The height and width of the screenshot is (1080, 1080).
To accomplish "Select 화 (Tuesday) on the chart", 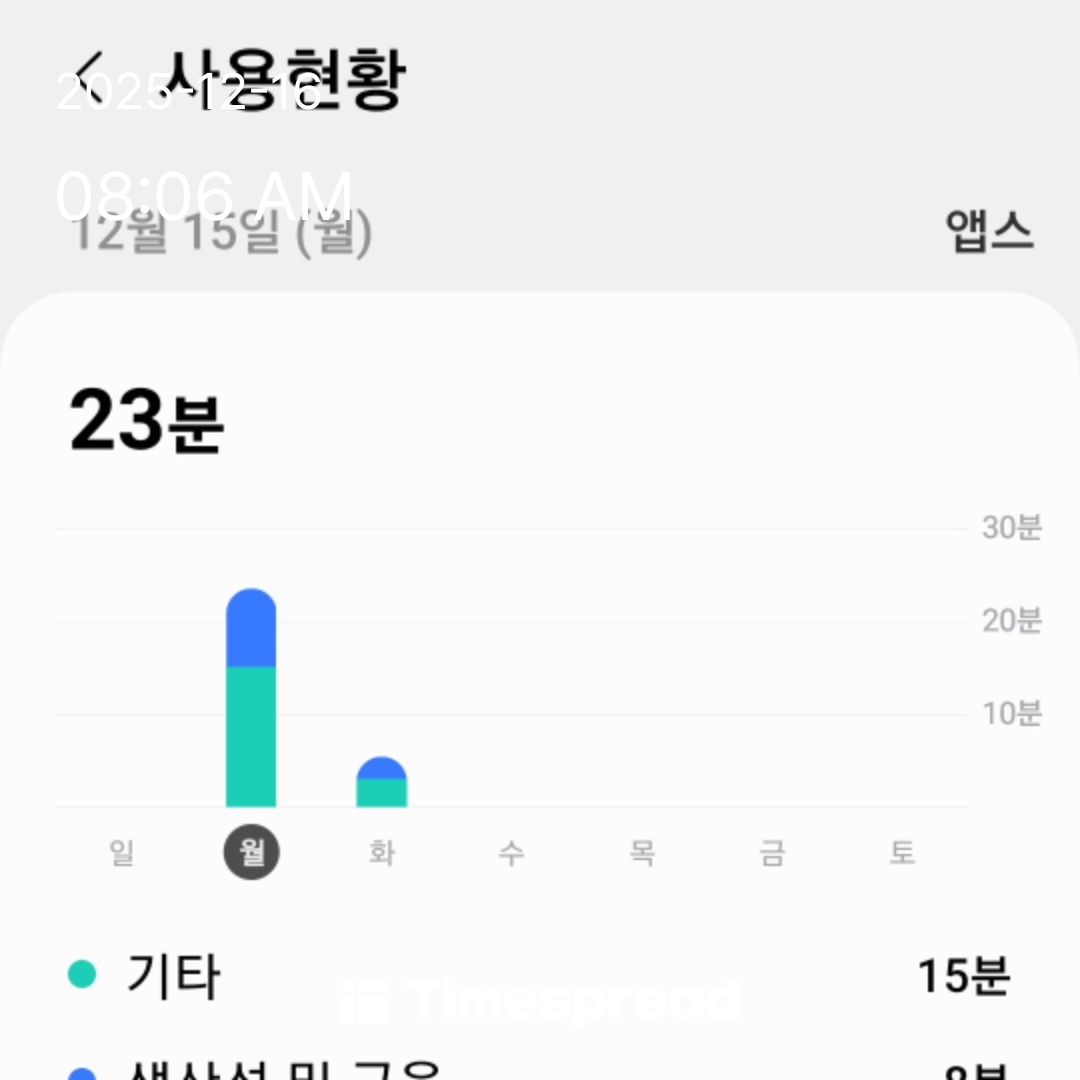I will click(x=381, y=854).
